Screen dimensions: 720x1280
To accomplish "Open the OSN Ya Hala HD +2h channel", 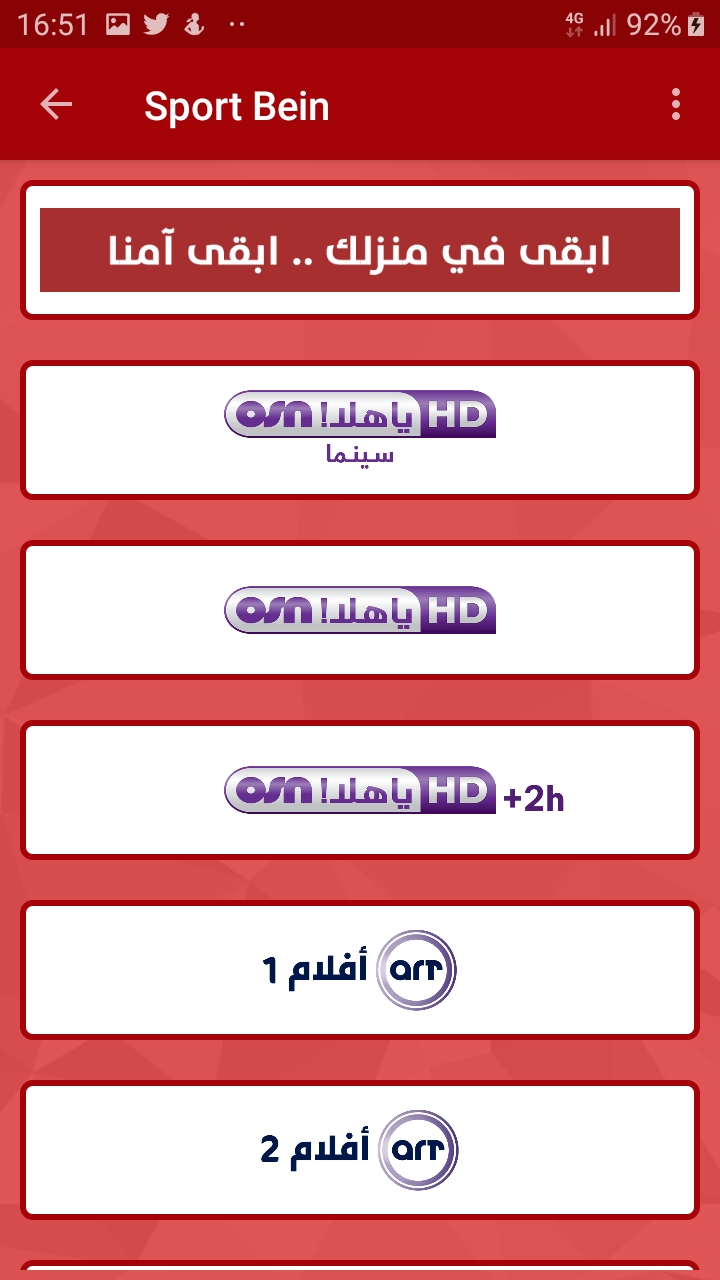I will [x=360, y=790].
